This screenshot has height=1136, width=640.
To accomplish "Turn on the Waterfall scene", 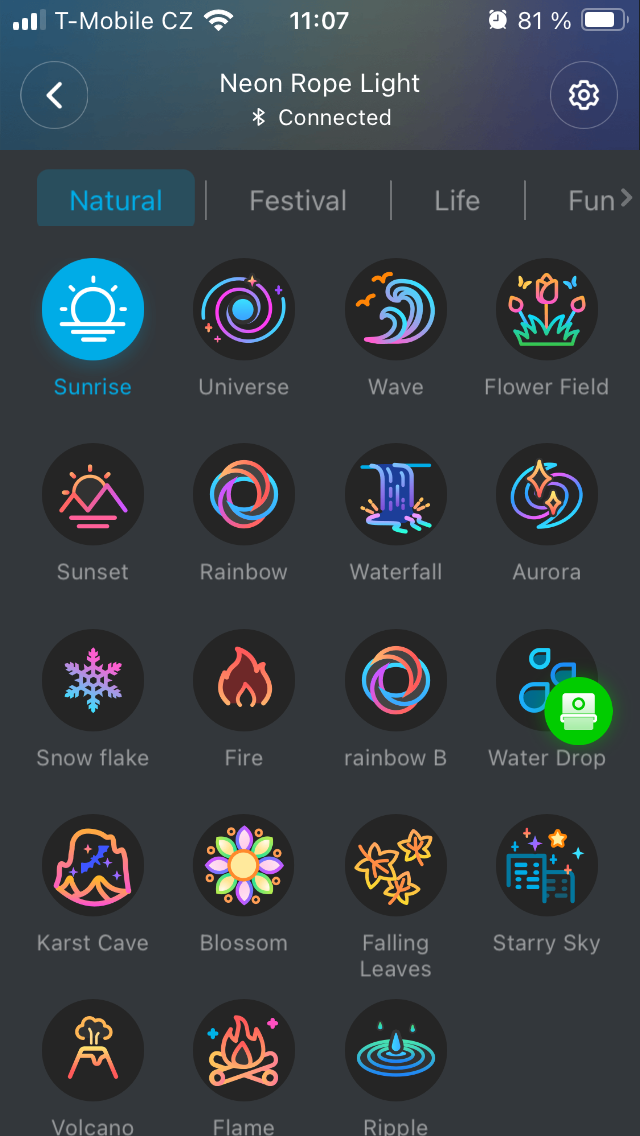I will [396, 495].
